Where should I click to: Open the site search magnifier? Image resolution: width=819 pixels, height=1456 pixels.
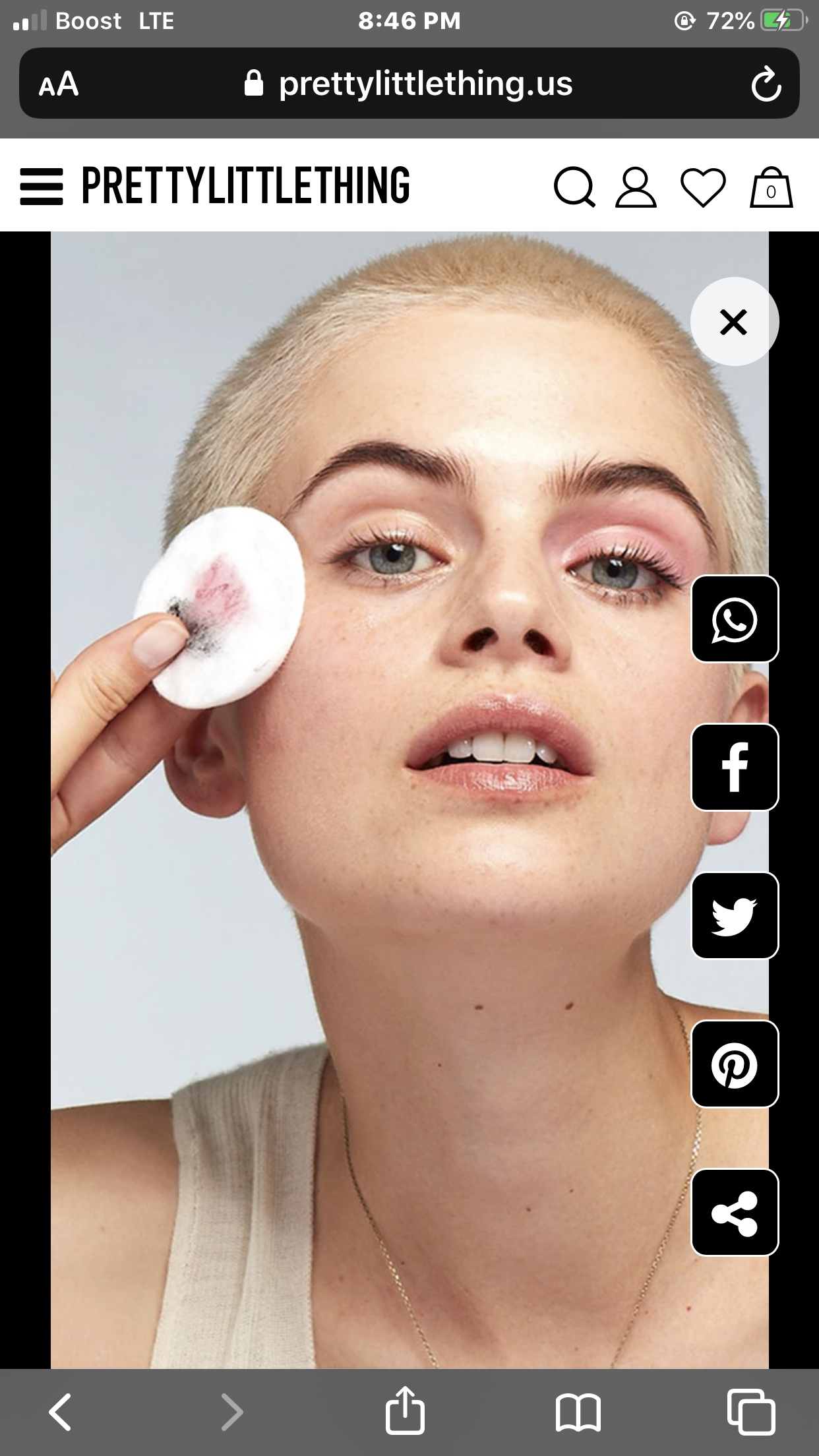(574, 187)
